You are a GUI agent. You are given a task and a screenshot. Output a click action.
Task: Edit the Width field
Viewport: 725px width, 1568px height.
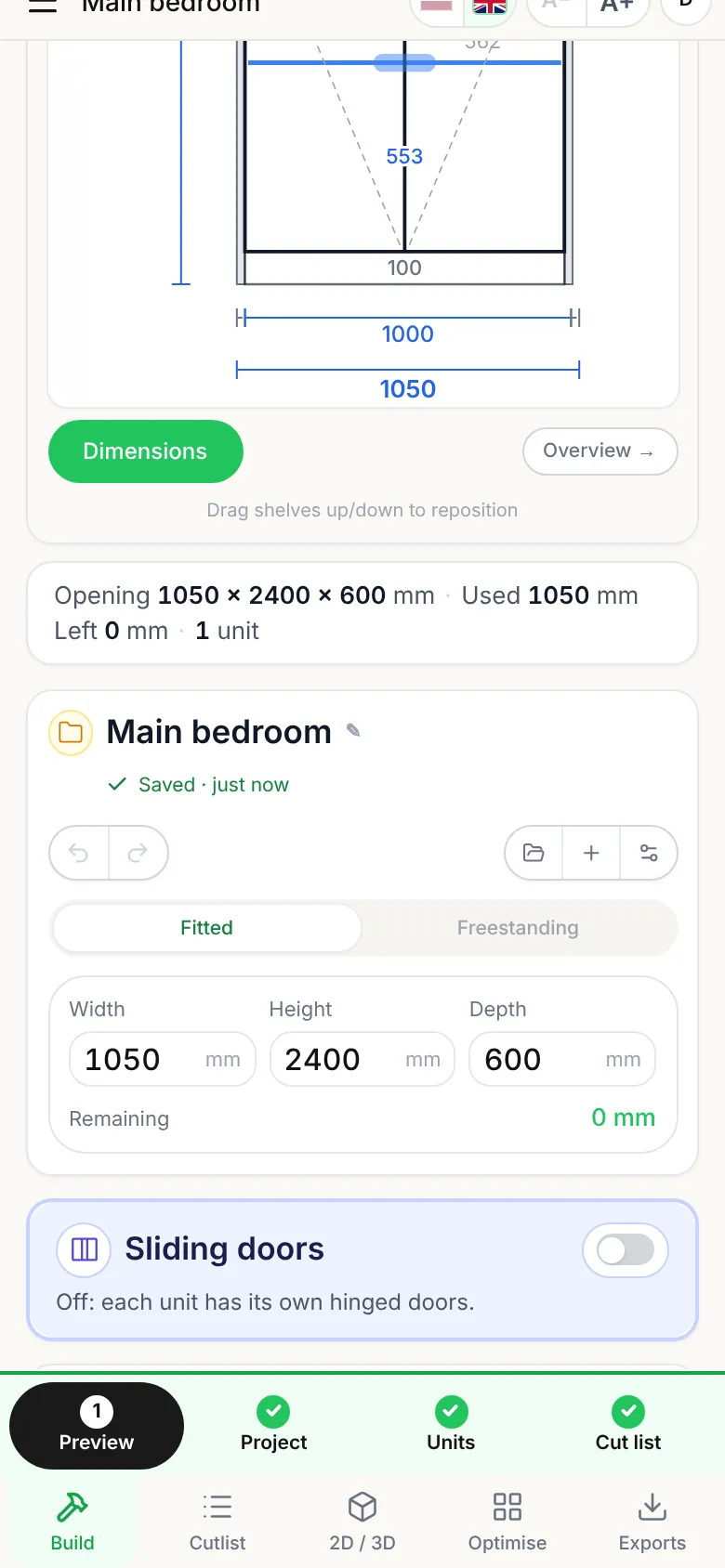coord(163,1059)
